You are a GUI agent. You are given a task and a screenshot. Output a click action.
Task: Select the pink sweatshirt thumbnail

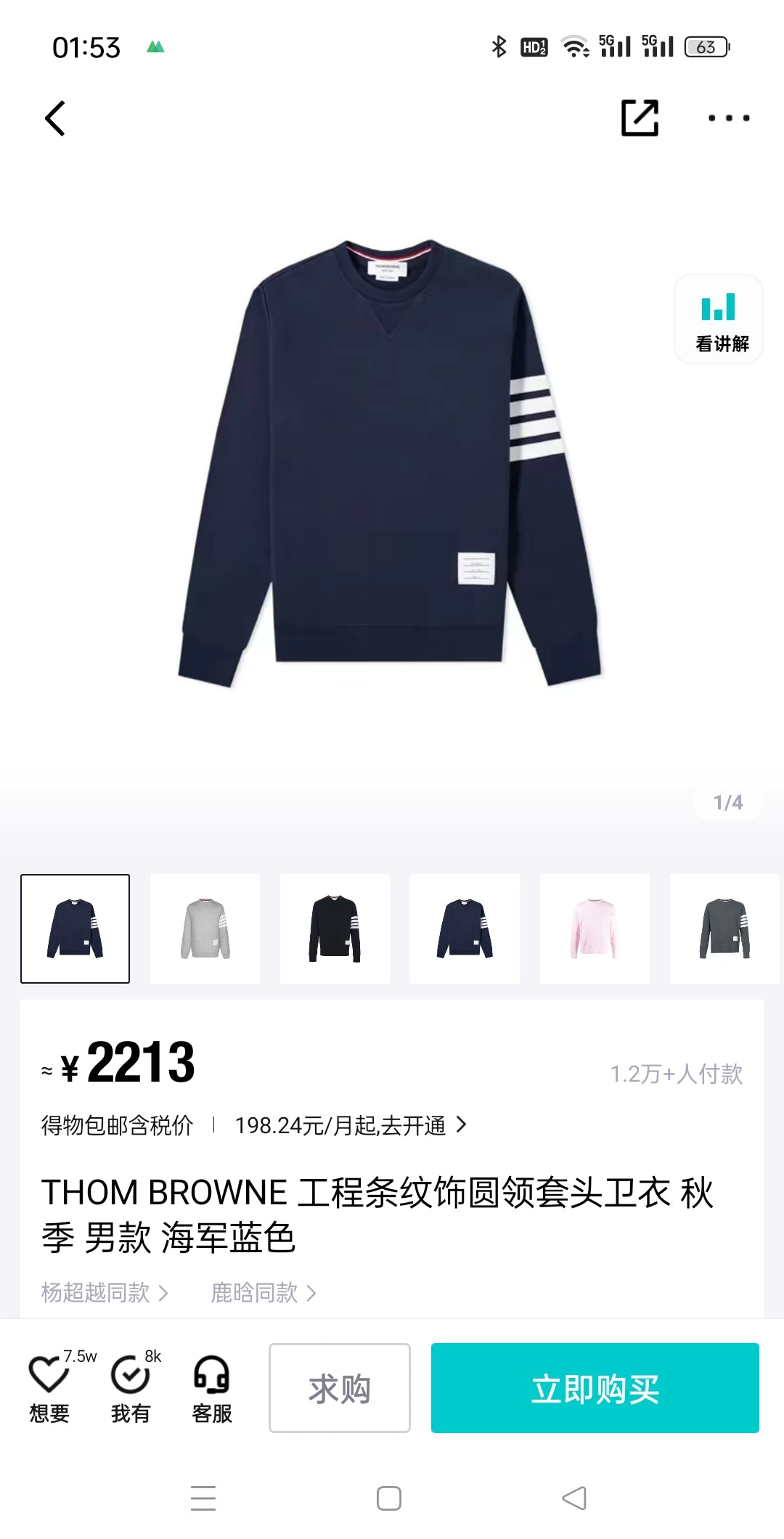click(x=595, y=928)
